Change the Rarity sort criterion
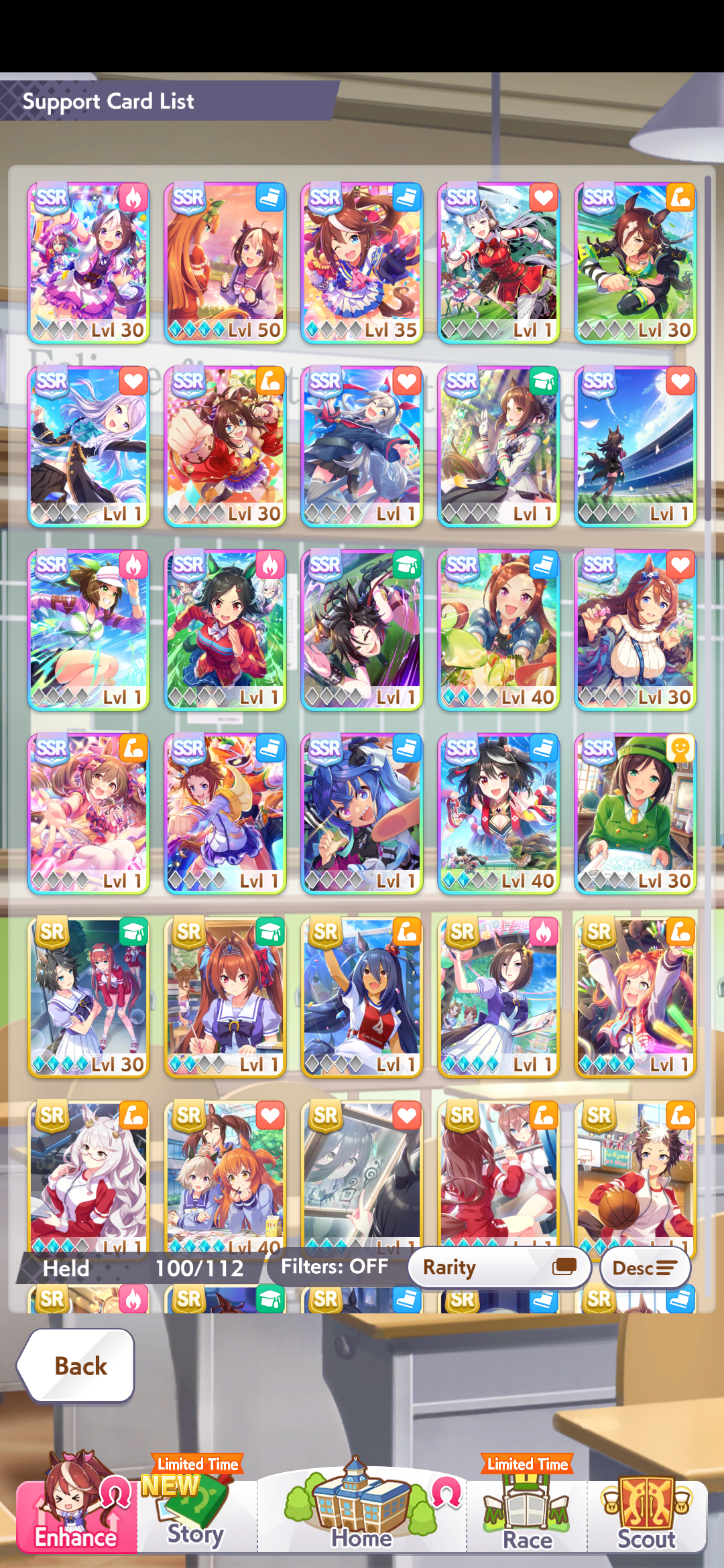This screenshot has height=1568, width=724. [499, 1267]
